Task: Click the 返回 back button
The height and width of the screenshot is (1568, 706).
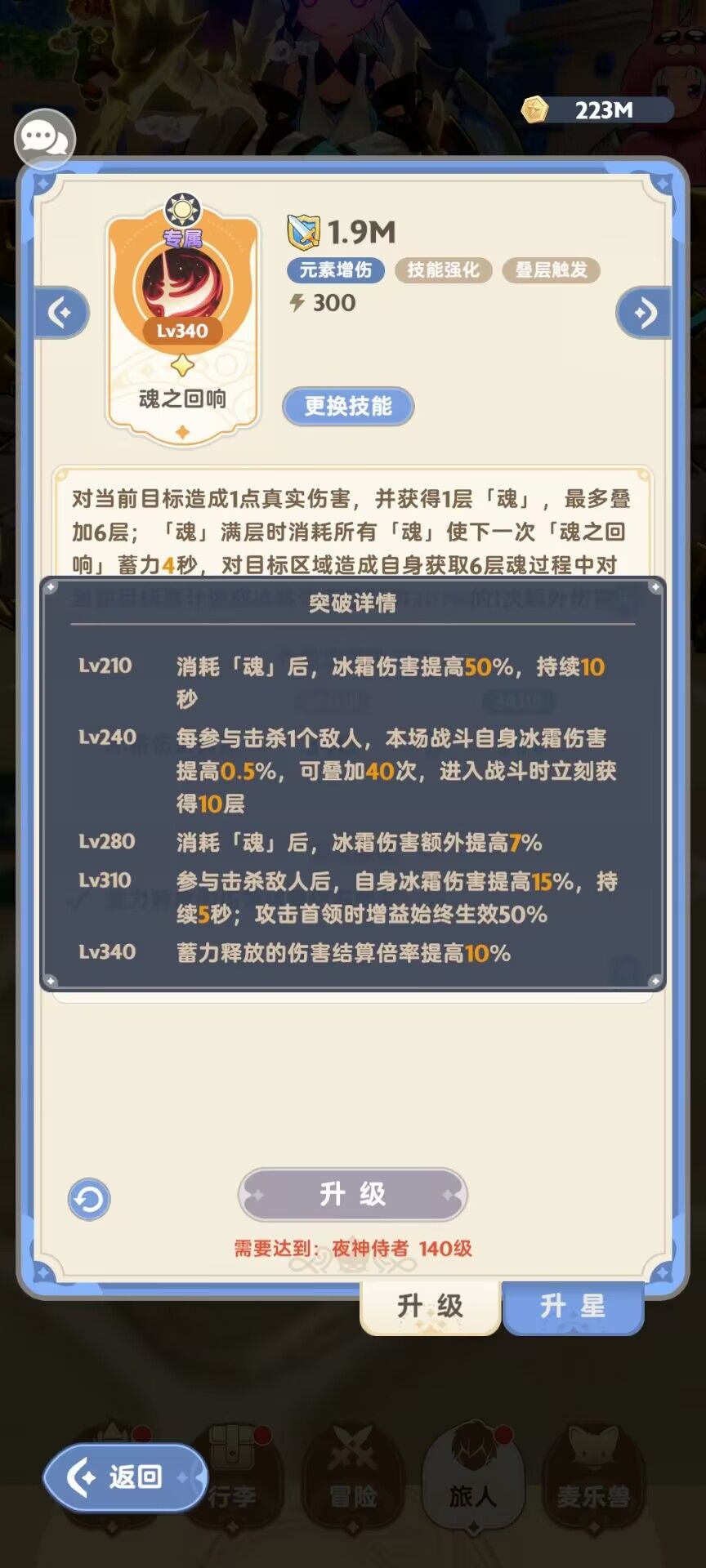Action: tap(124, 1479)
